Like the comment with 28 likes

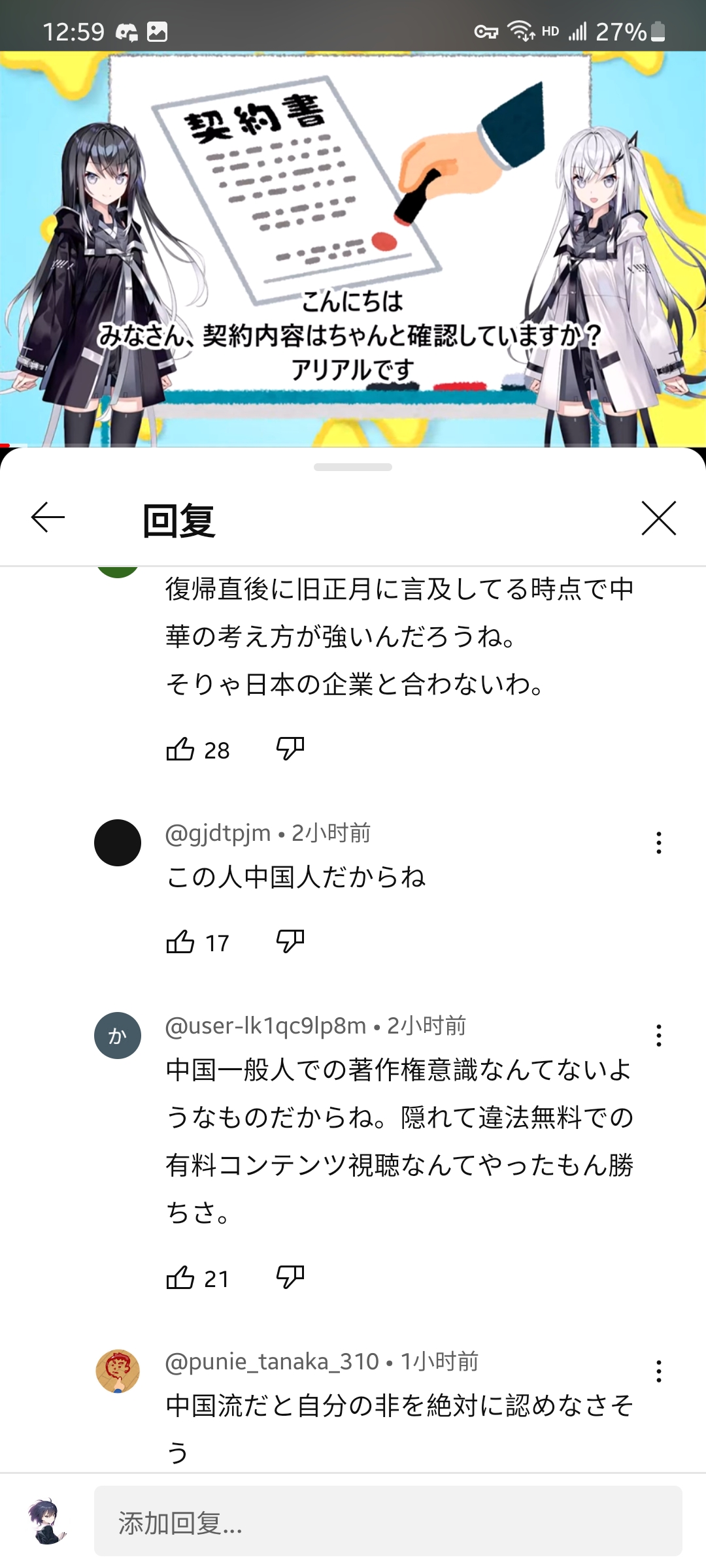(180, 749)
